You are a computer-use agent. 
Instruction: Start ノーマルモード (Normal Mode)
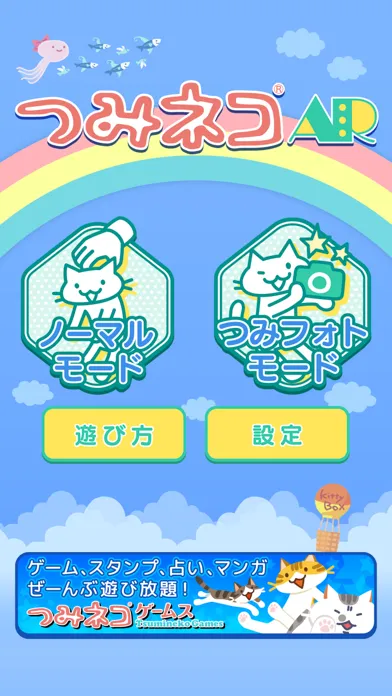coord(97,305)
